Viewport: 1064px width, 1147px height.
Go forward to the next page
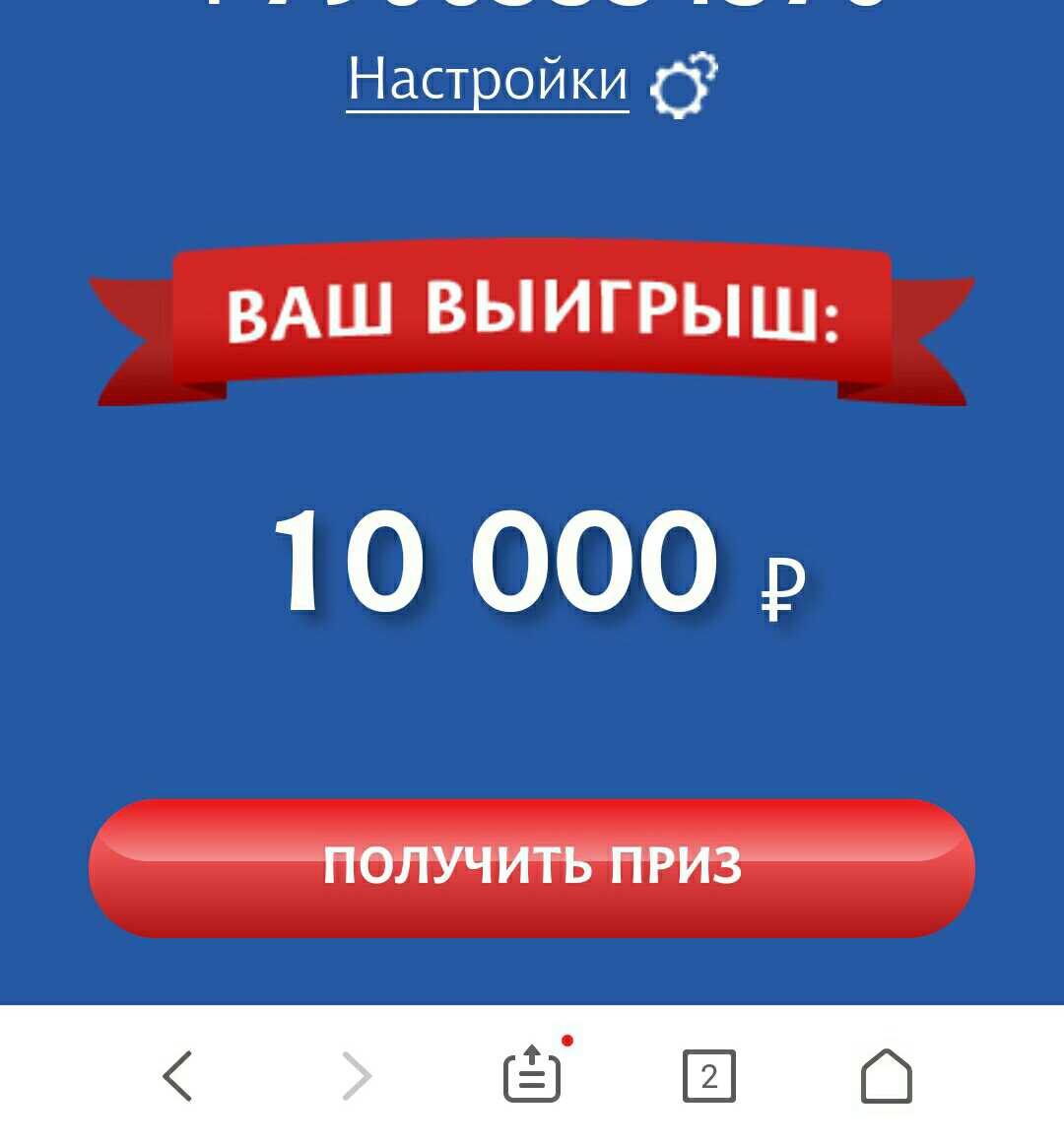(356, 1075)
